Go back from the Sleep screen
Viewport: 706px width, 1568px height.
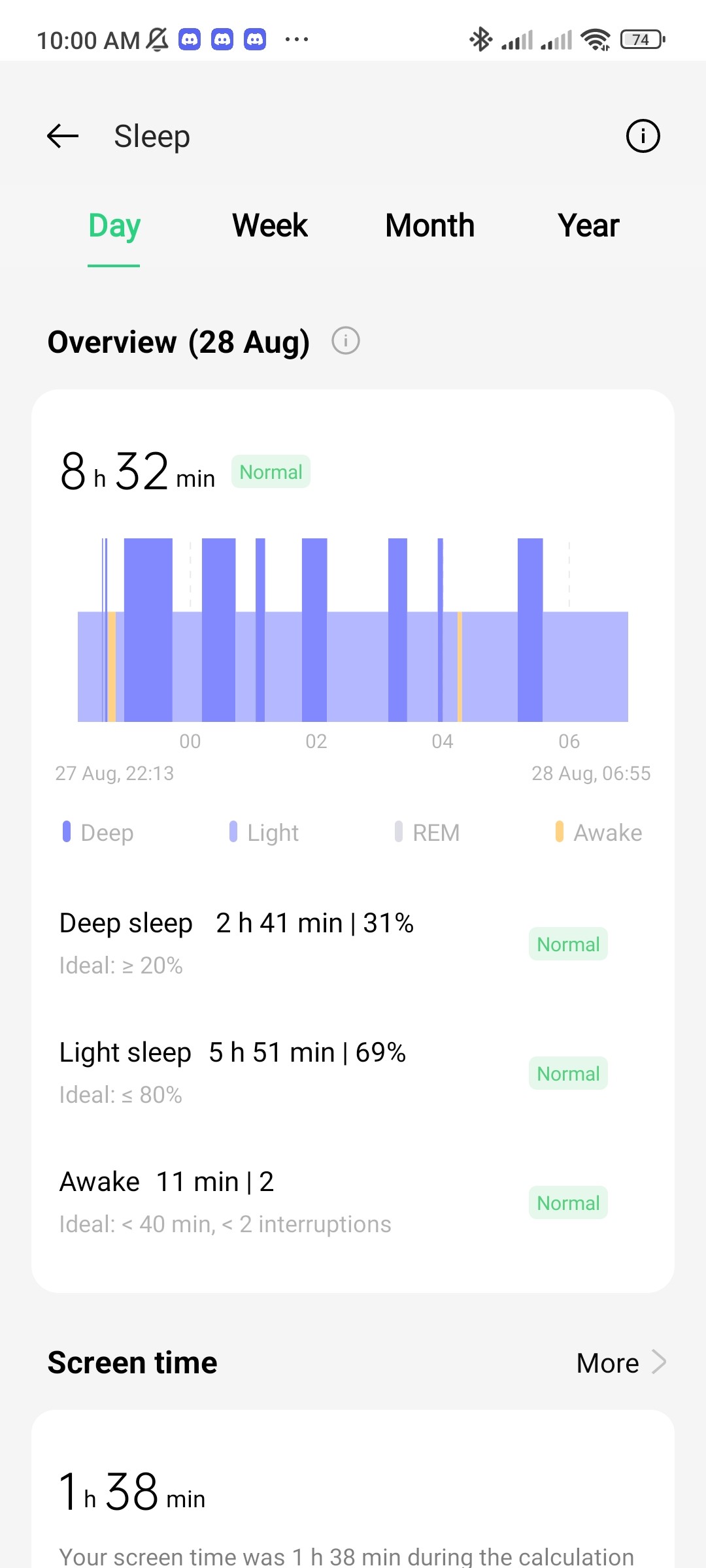pos(63,137)
